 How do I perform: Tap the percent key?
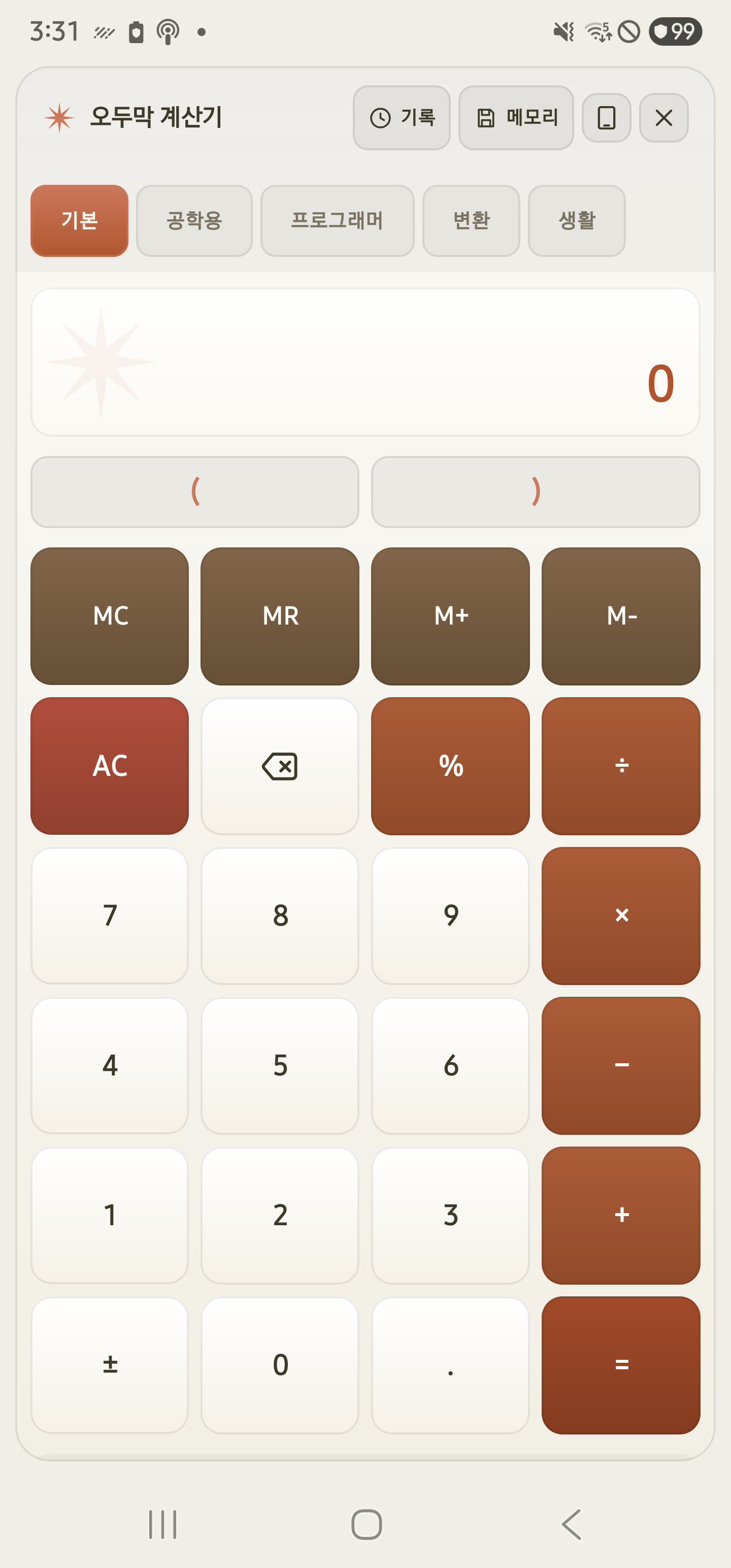[x=450, y=766]
